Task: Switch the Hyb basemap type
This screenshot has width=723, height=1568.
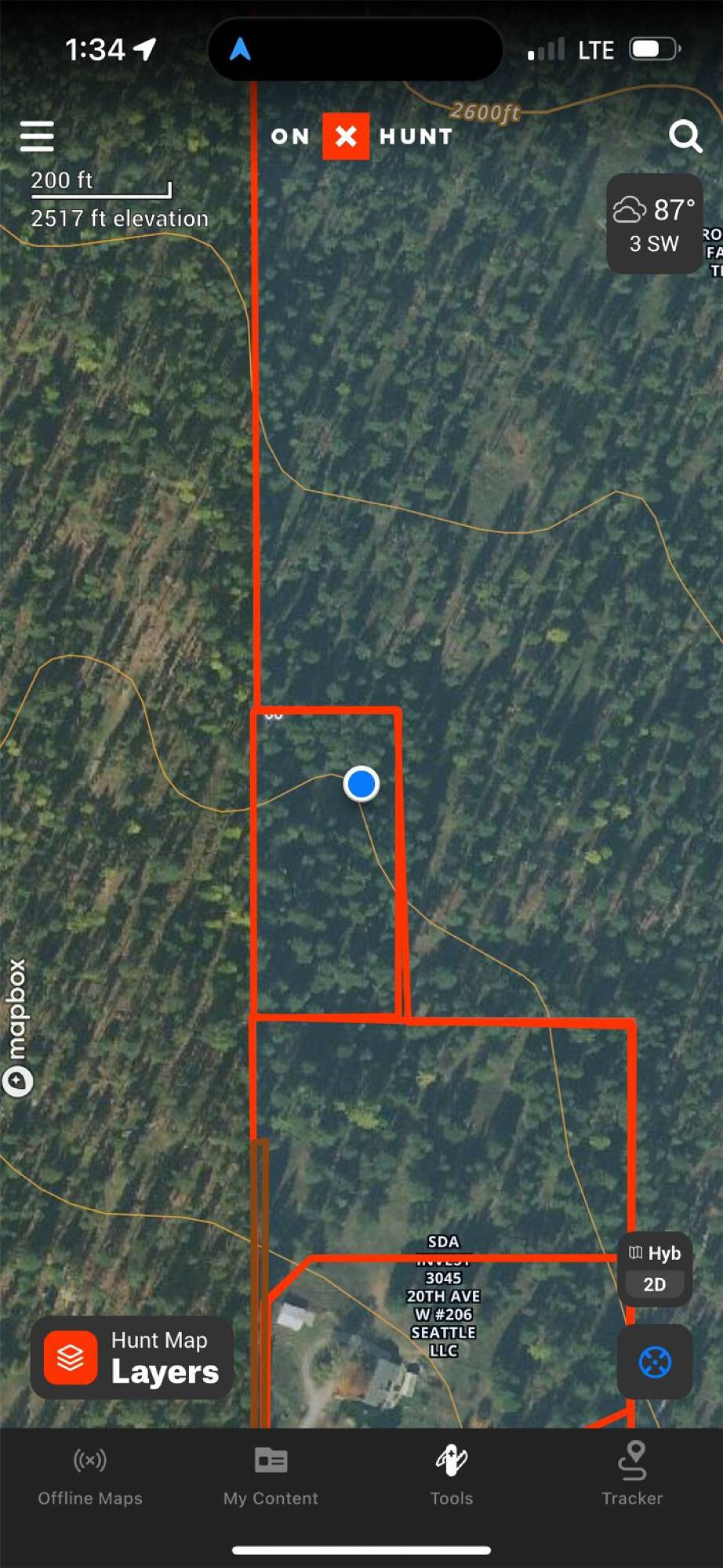Action: [655, 1254]
